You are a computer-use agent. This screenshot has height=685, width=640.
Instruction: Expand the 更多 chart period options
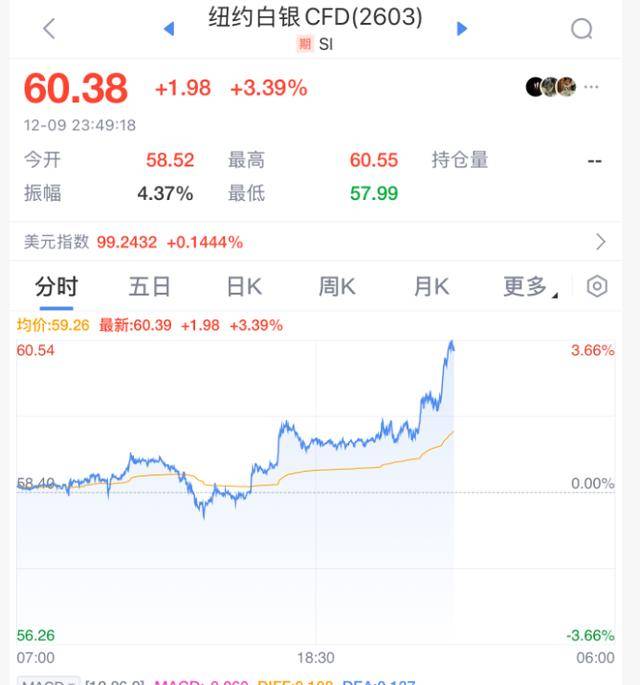(x=528, y=287)
